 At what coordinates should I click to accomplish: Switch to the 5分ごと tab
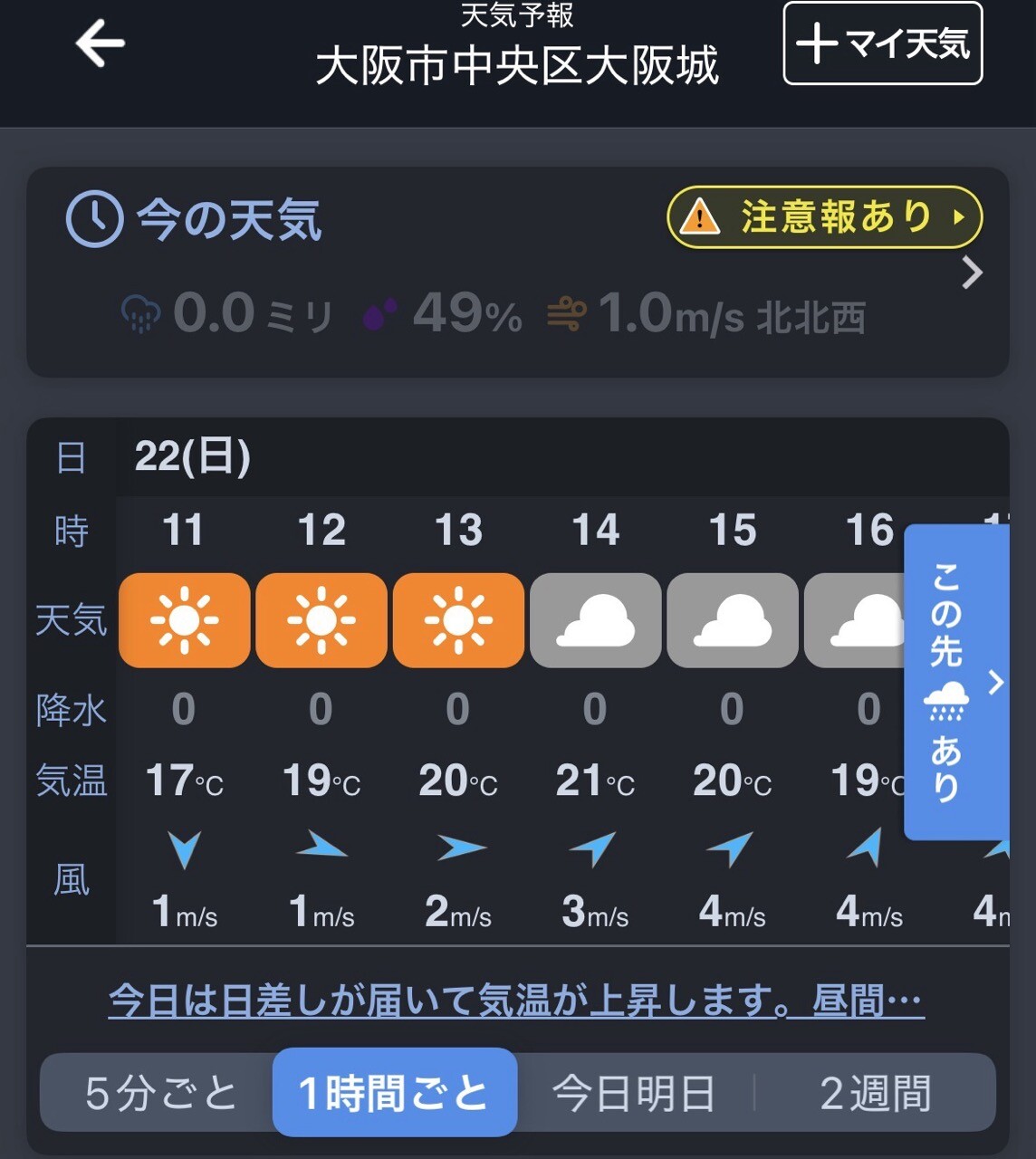(160, 1093)
